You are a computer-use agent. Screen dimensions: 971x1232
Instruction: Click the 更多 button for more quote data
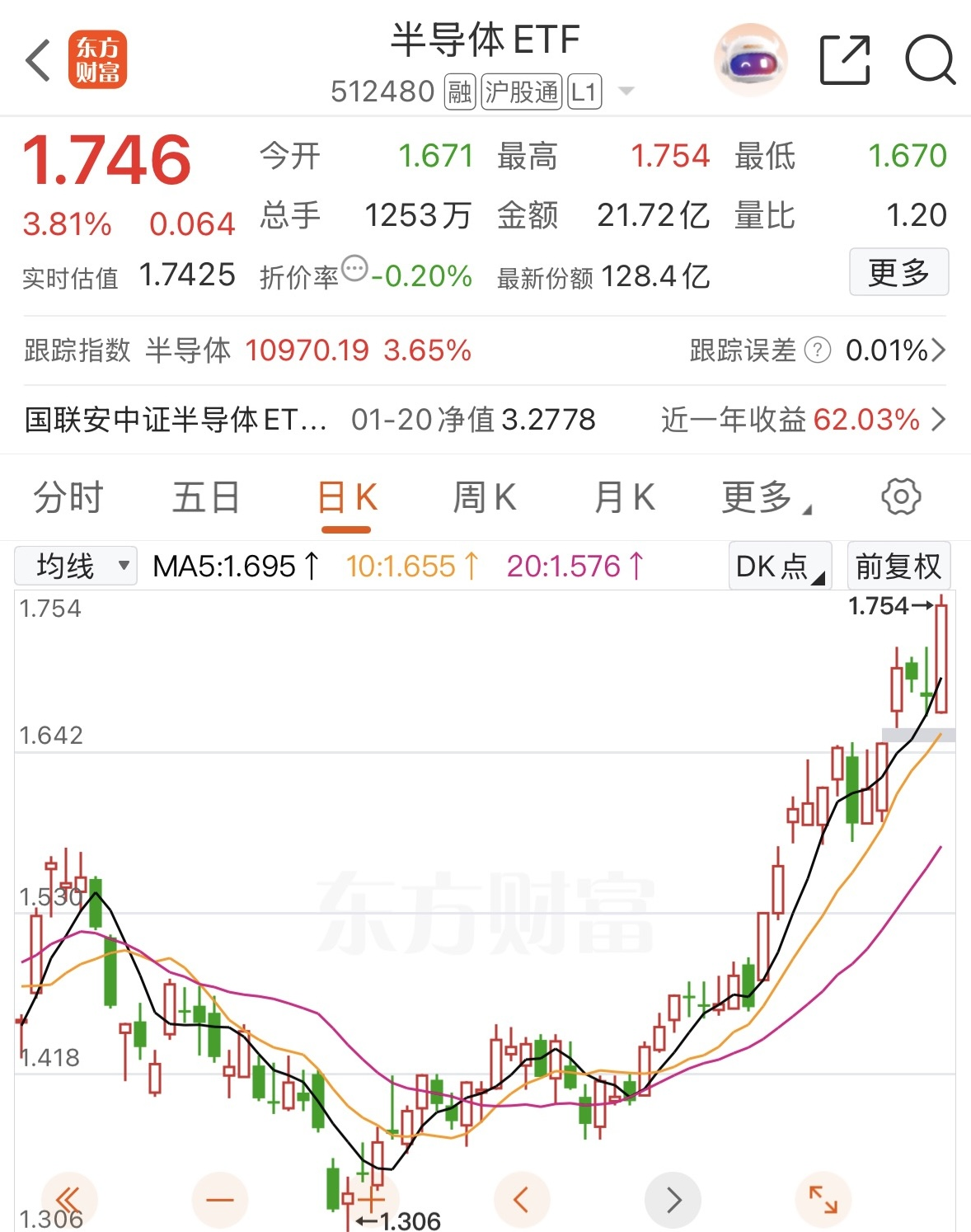tap(898, 271)
